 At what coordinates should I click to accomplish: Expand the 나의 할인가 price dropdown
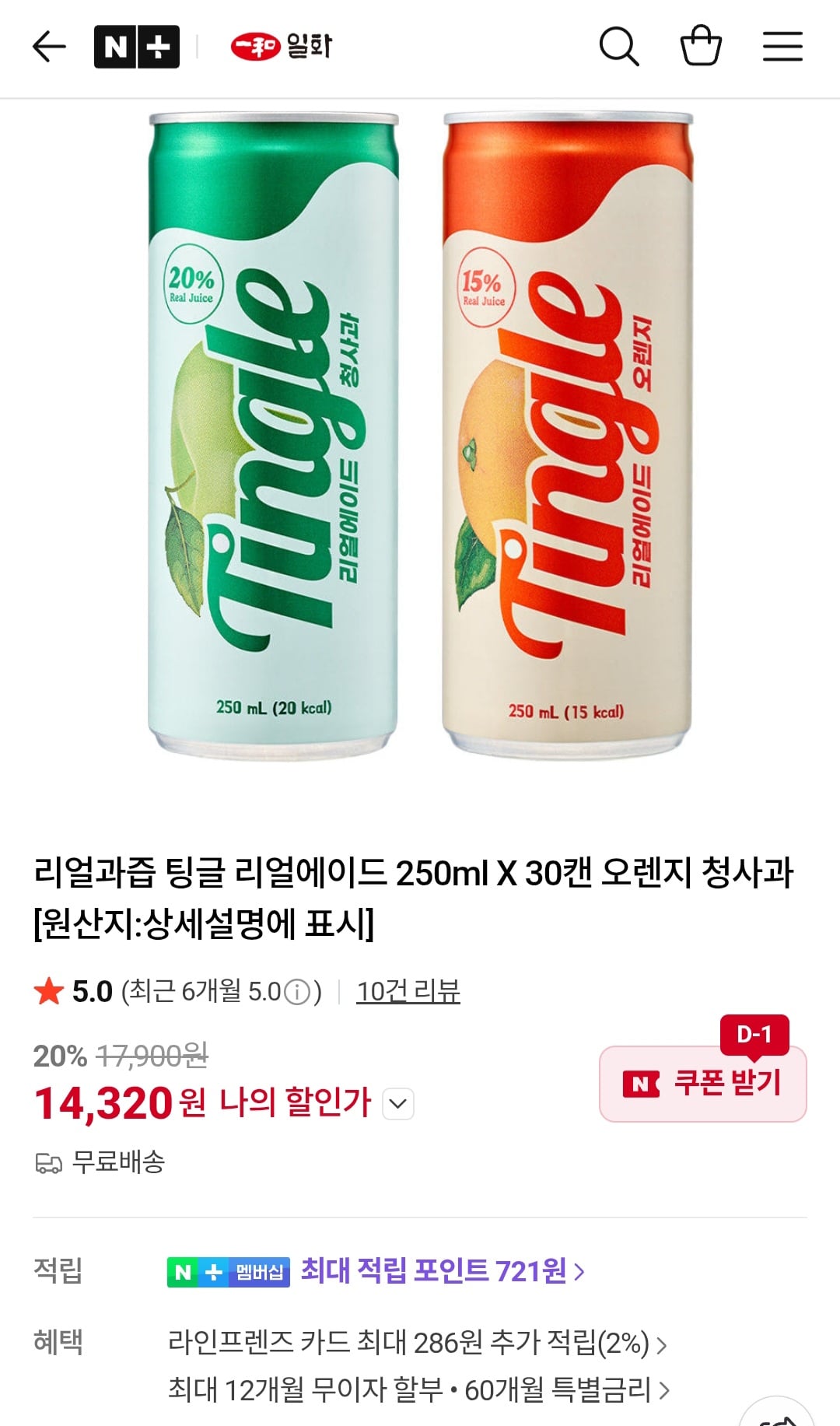(x=397, y=1103)
